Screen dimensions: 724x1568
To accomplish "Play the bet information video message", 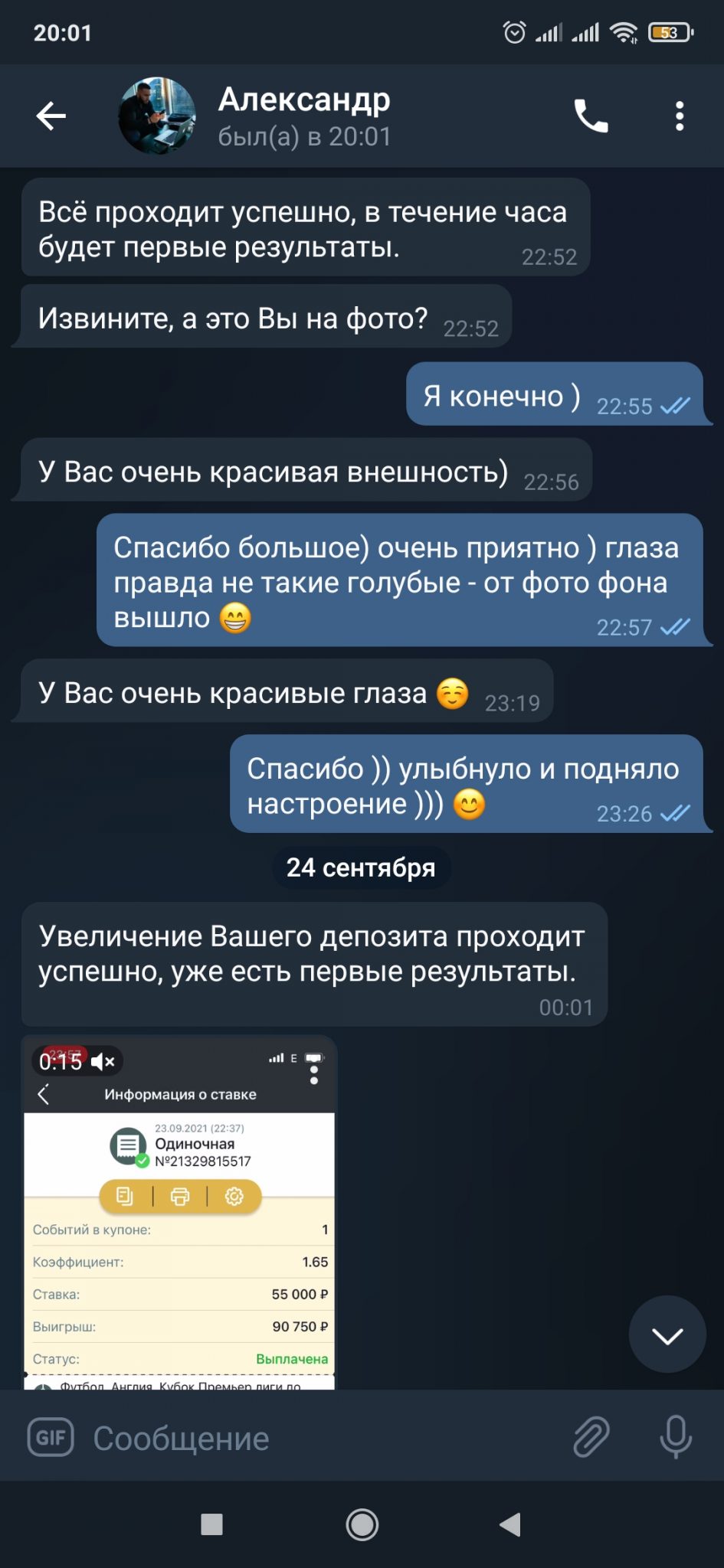I will (x=179, y=1212).
